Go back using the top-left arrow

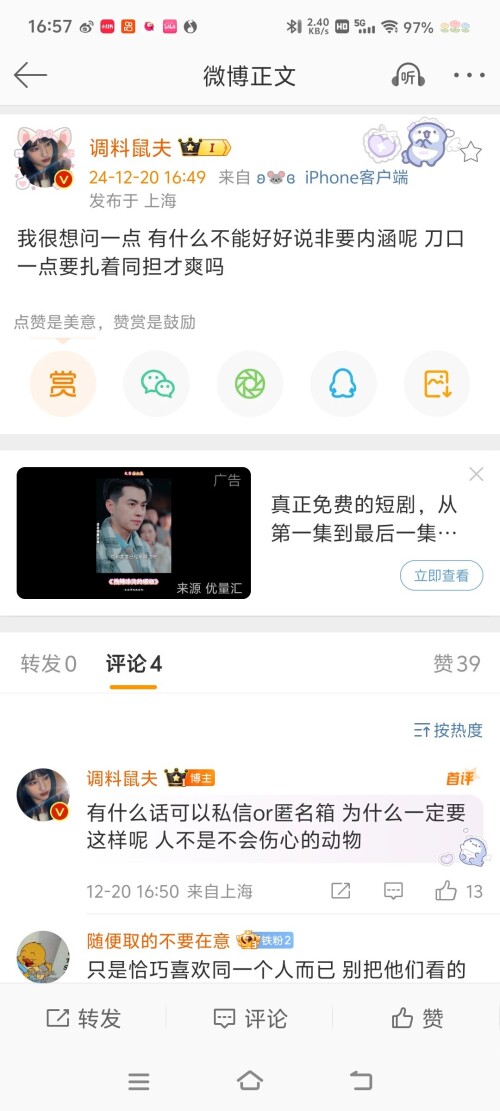(x=30, y=75)
